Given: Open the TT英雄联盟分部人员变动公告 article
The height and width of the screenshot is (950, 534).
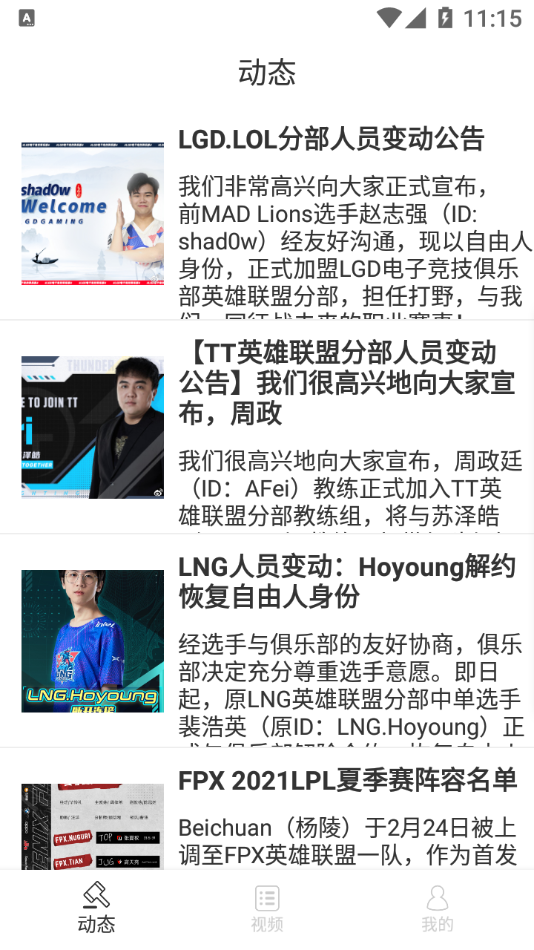Looking at the screenshot, I should point(267,427).
